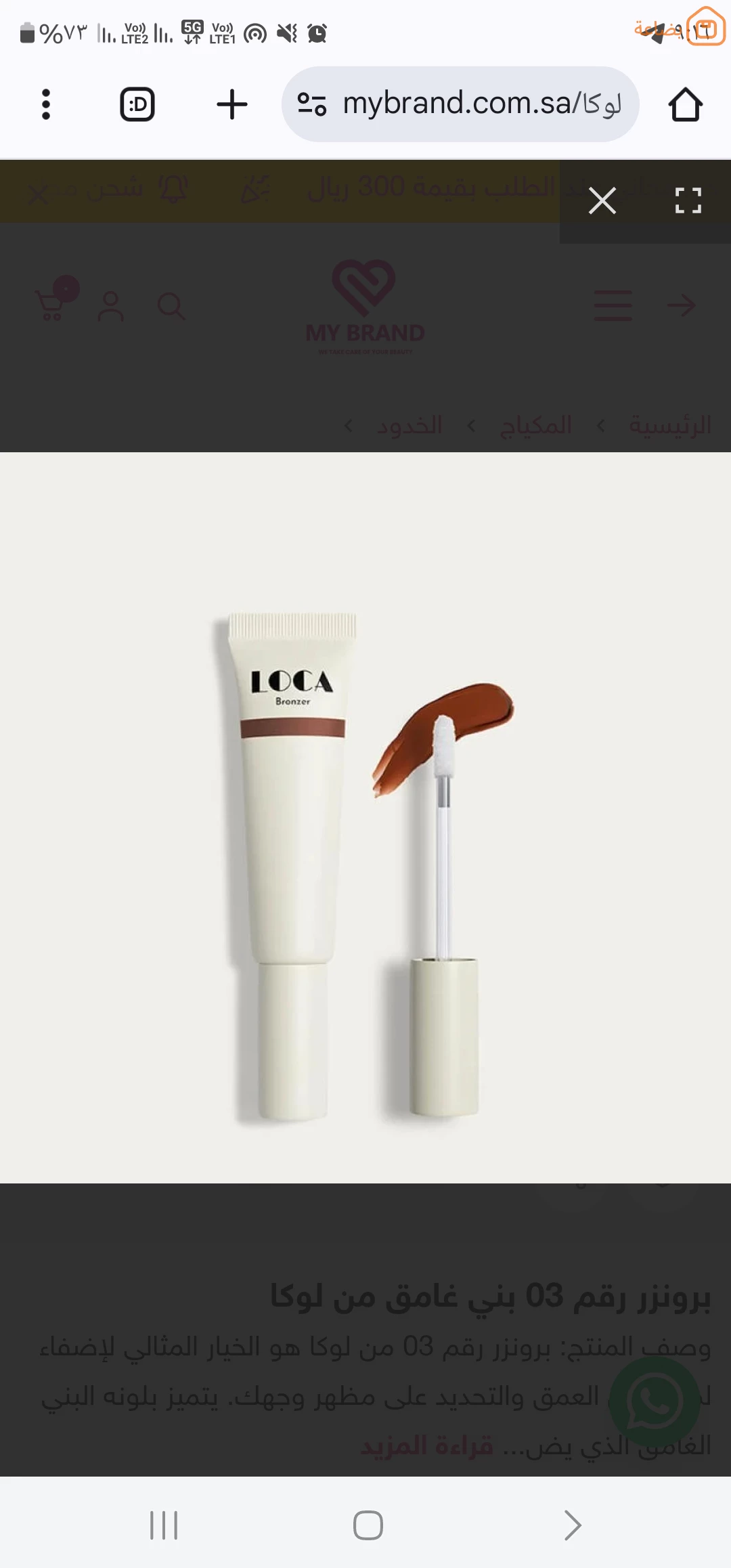View site info icon in address bar
Screen dimensions: 731x1568
(x=312, y=104)
